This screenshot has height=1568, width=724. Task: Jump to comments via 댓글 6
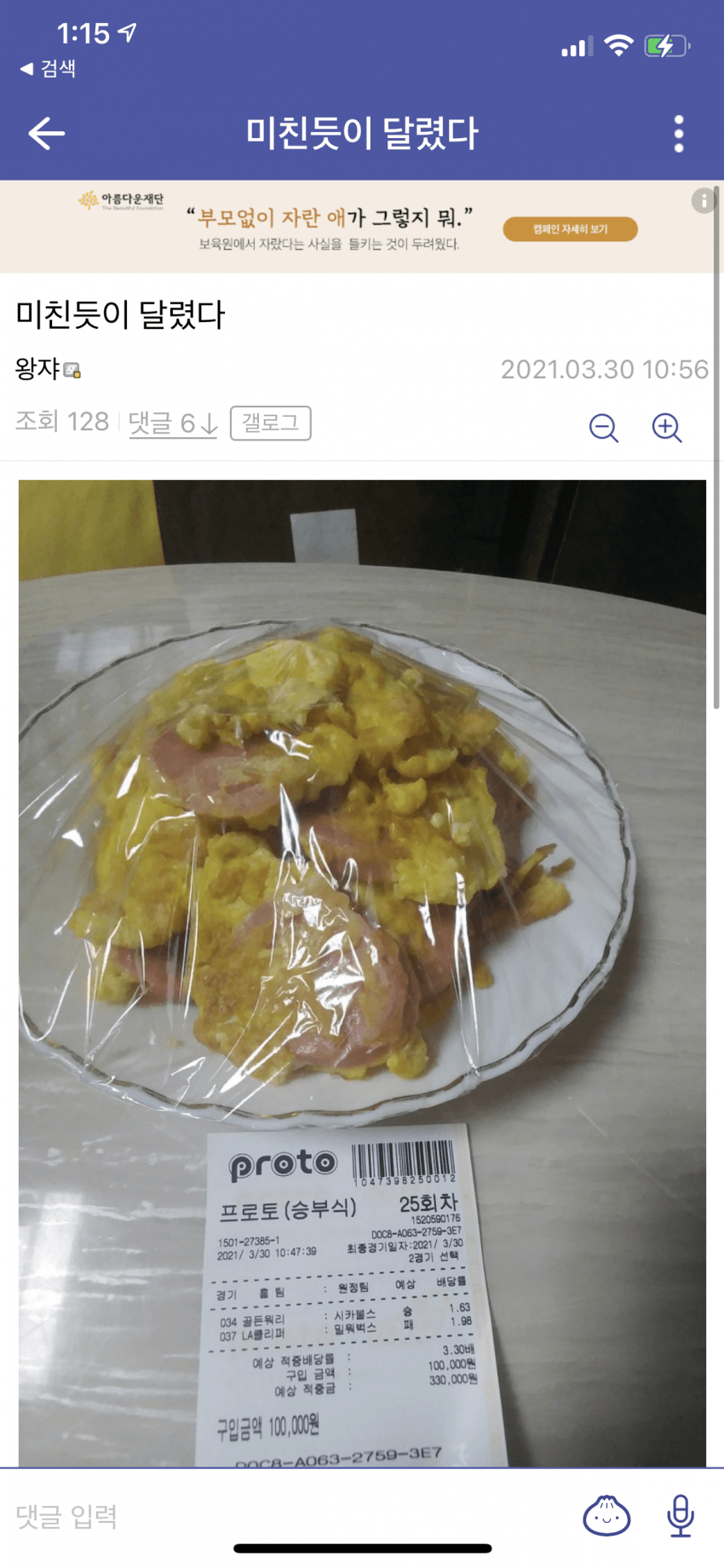(x=173, y=423)
